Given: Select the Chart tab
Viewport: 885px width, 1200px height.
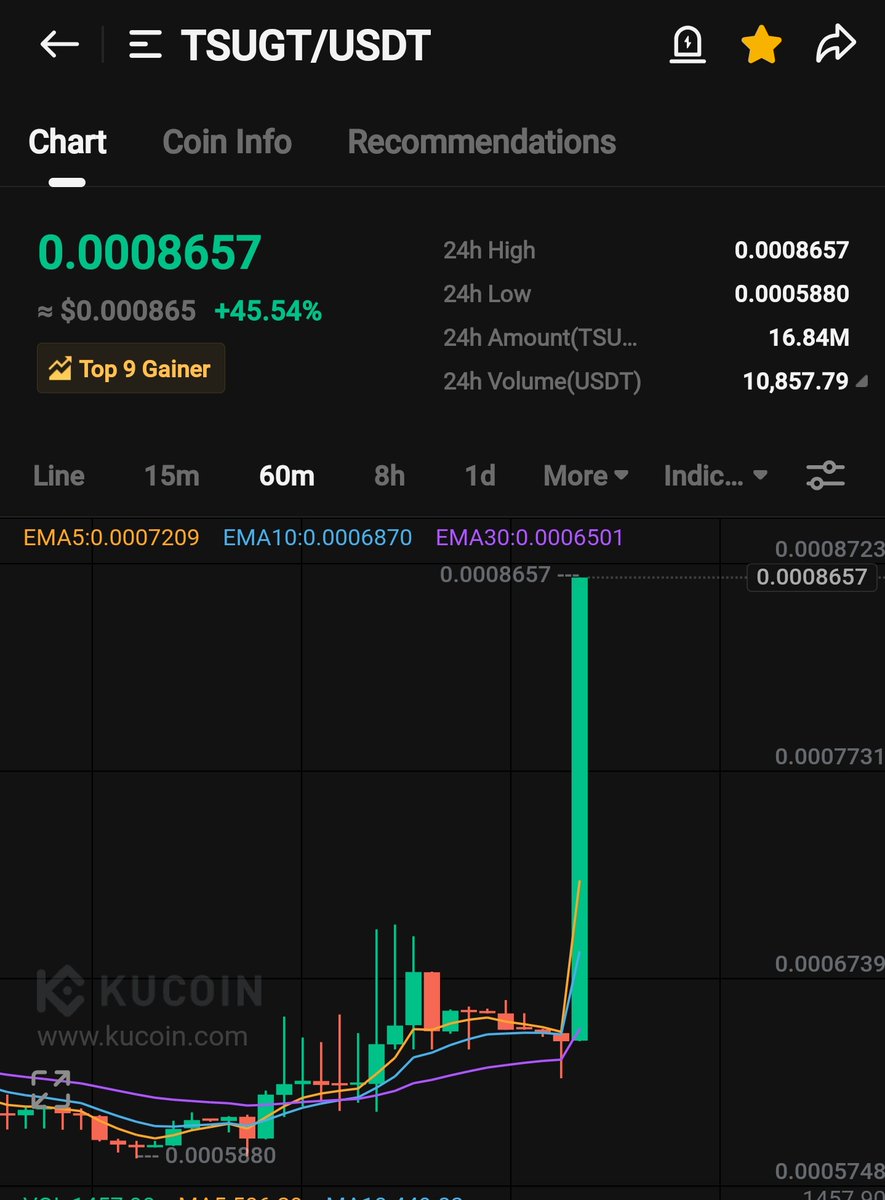Looking at the screenshot, I should [67, 142].
